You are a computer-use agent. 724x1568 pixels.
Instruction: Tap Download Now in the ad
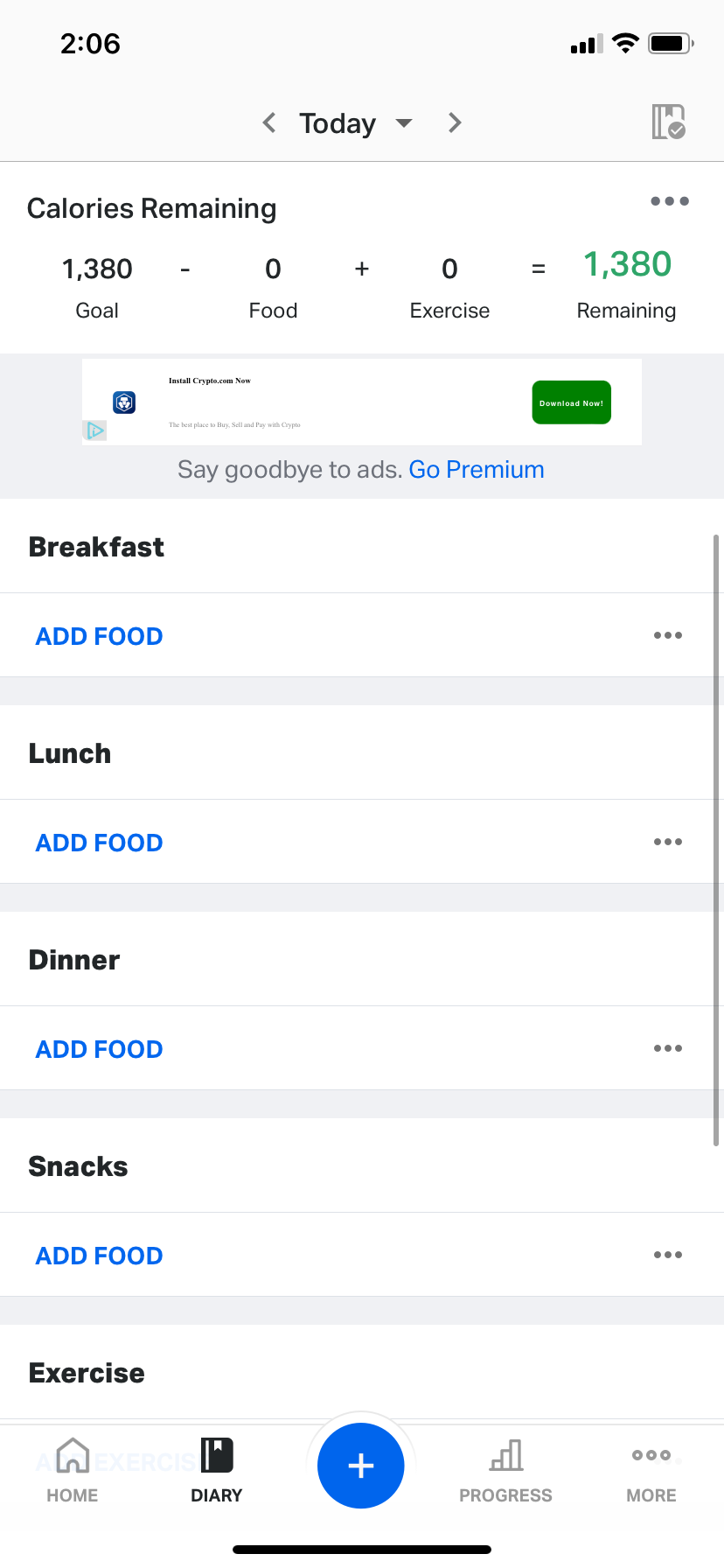click(x=571, y=402)
